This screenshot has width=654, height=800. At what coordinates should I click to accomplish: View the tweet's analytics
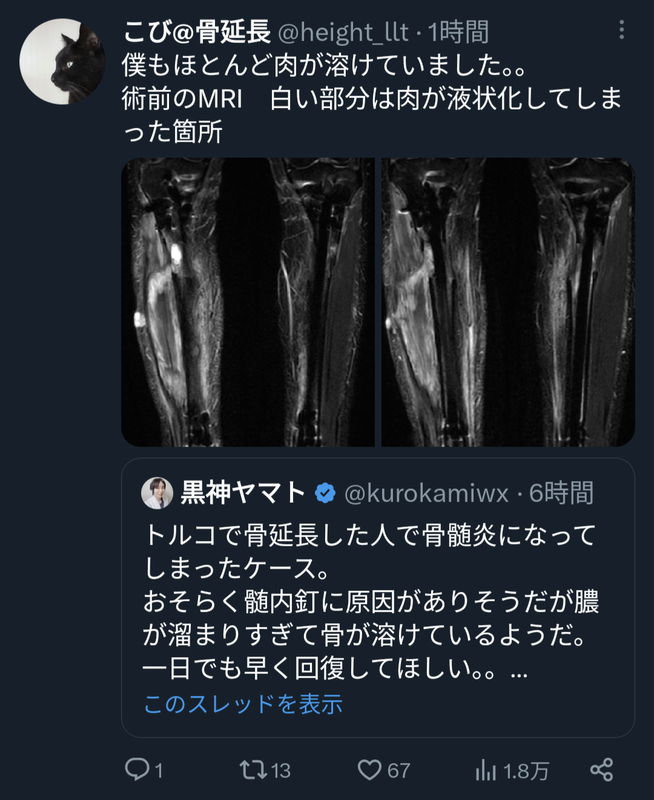point(487,769)
